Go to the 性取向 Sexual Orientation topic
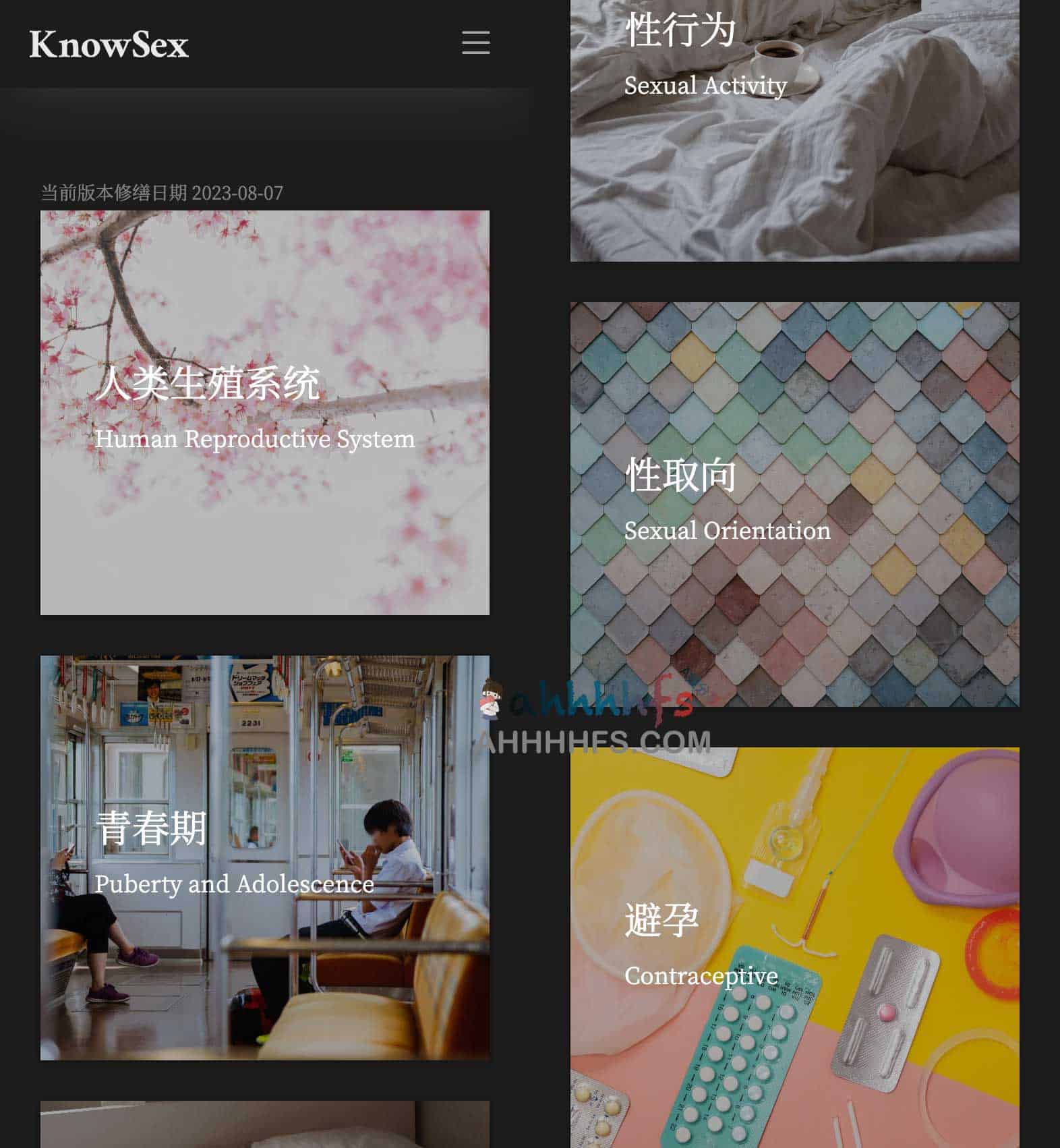1060x1148 pixels. click(x=794, y=504)
